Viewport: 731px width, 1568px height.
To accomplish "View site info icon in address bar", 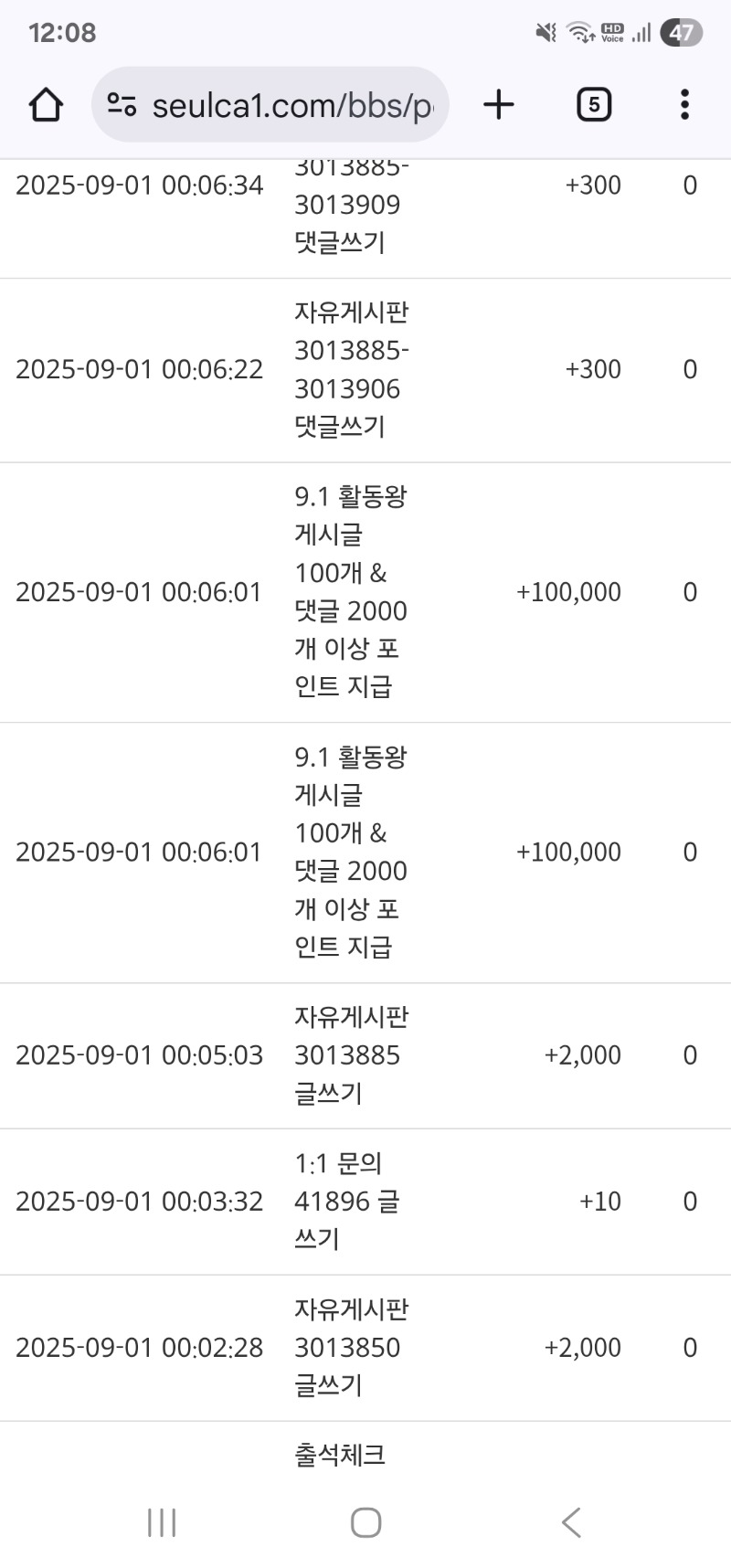I will point(122,105).
